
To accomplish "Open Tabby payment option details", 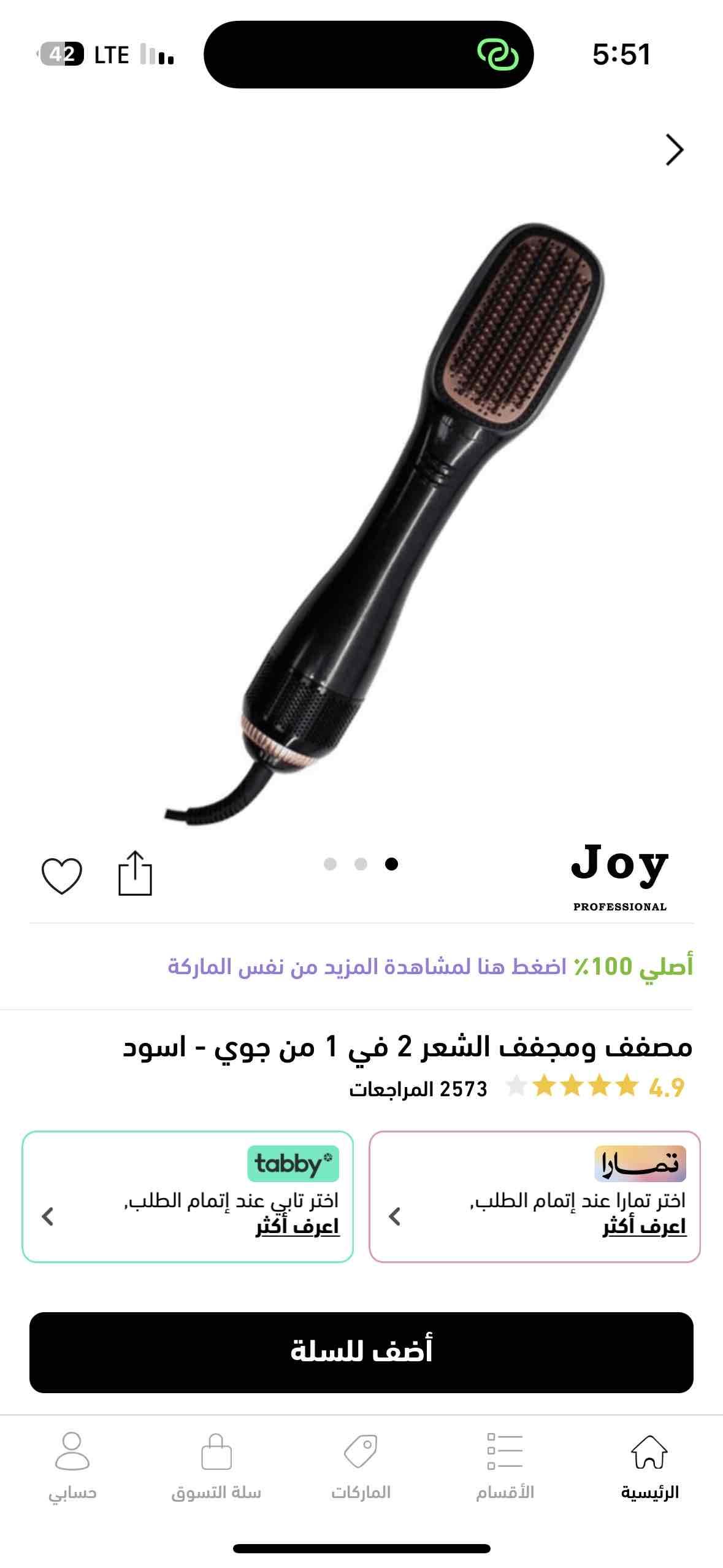I will pyautogui.click(x=188, y=1197).
